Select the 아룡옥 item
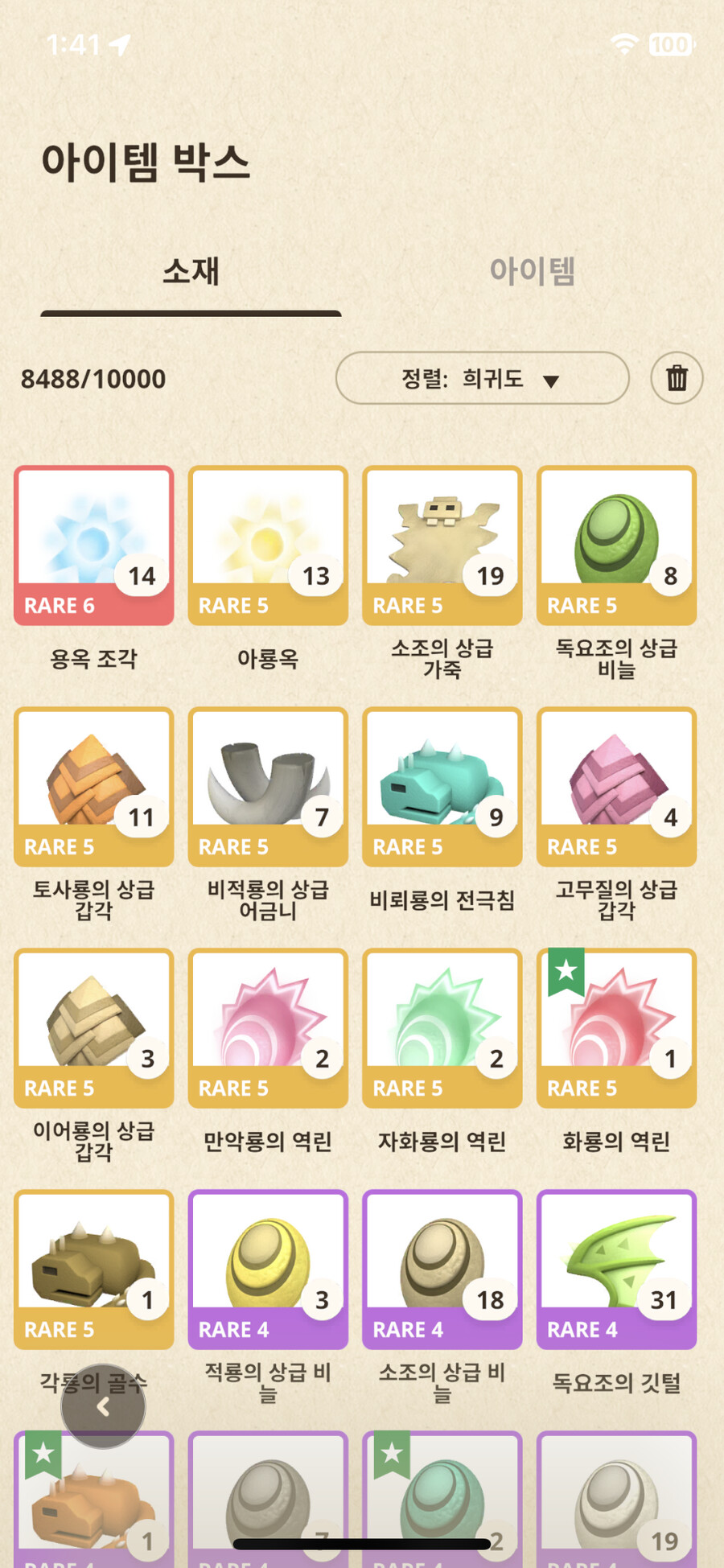Screen dimensions: 724x1568 tap(268, 544)
